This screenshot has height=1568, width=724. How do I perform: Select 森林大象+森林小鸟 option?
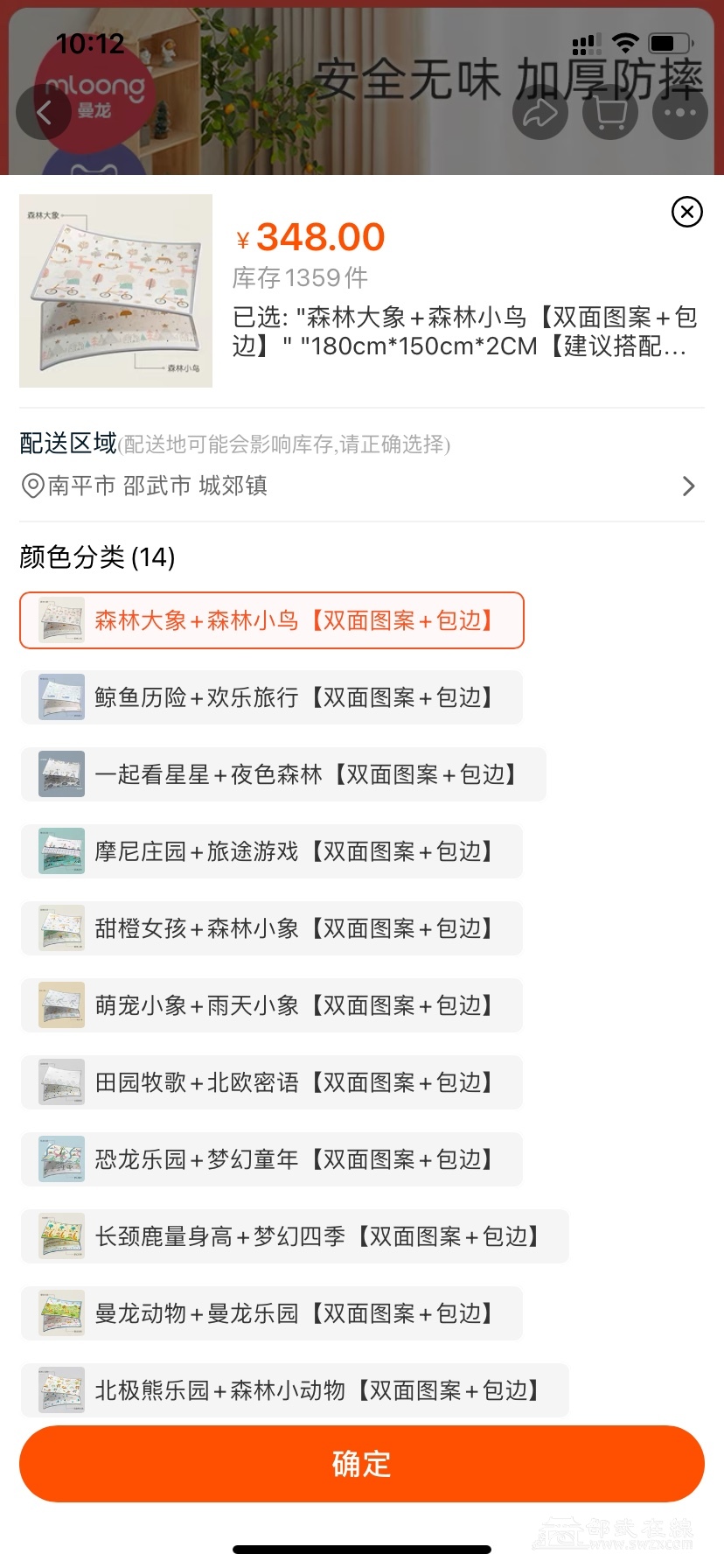pyautogui.click(x=272, y=620)
